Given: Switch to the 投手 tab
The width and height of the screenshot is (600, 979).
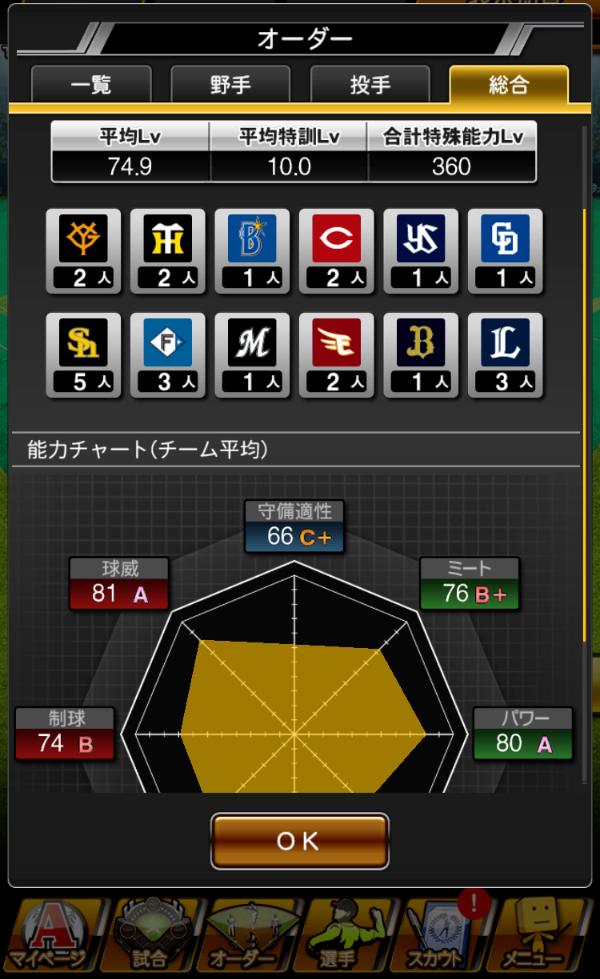Looking at the screenshot, I should [x=370, y=85].
